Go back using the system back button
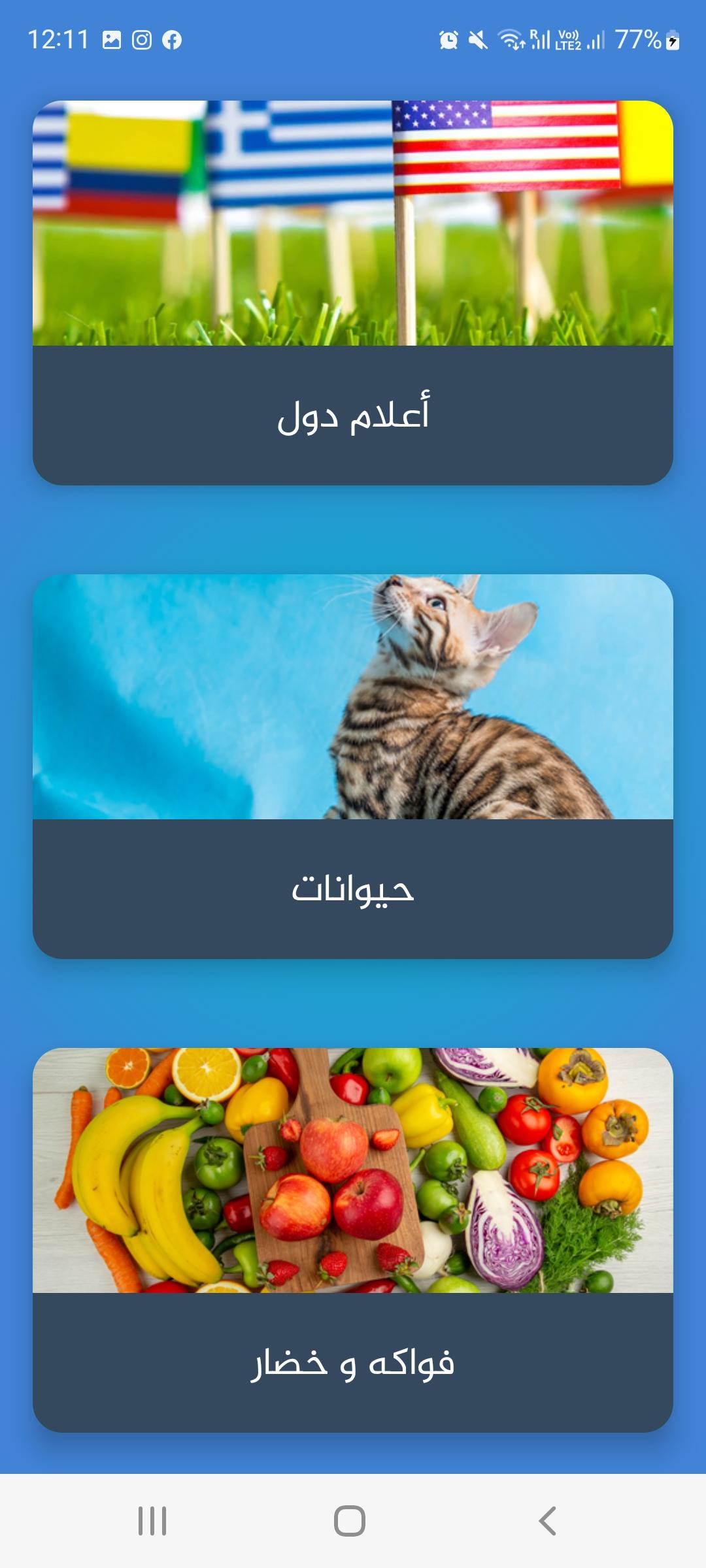This screenshot has width=706, height=1568. 548,1520
